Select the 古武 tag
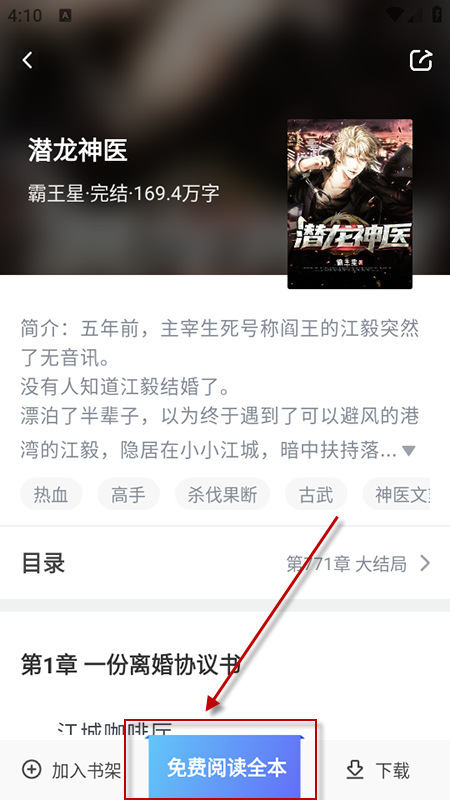Screen dimensions: 450x800 click(316, 494)
